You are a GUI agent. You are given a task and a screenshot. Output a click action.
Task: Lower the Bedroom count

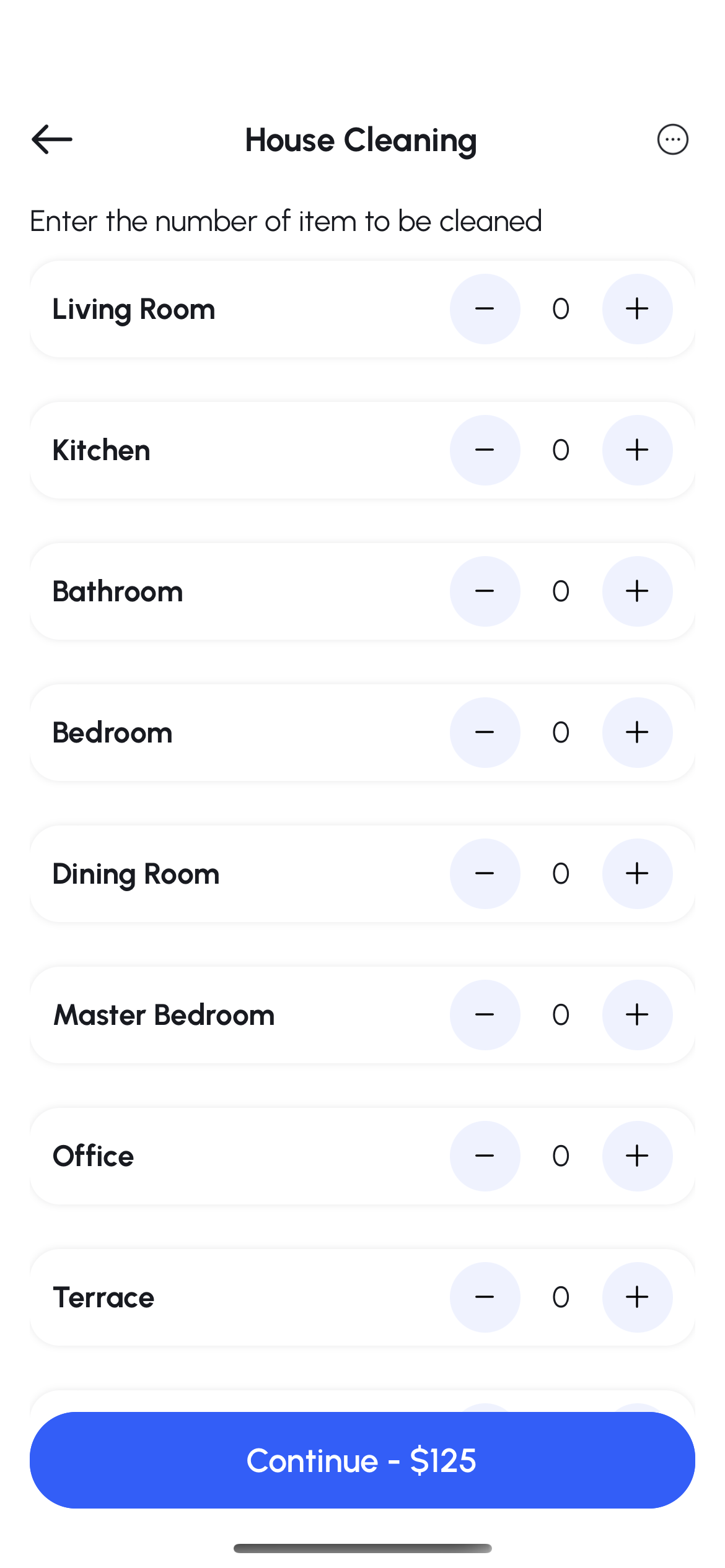click(x=485, y=733)
